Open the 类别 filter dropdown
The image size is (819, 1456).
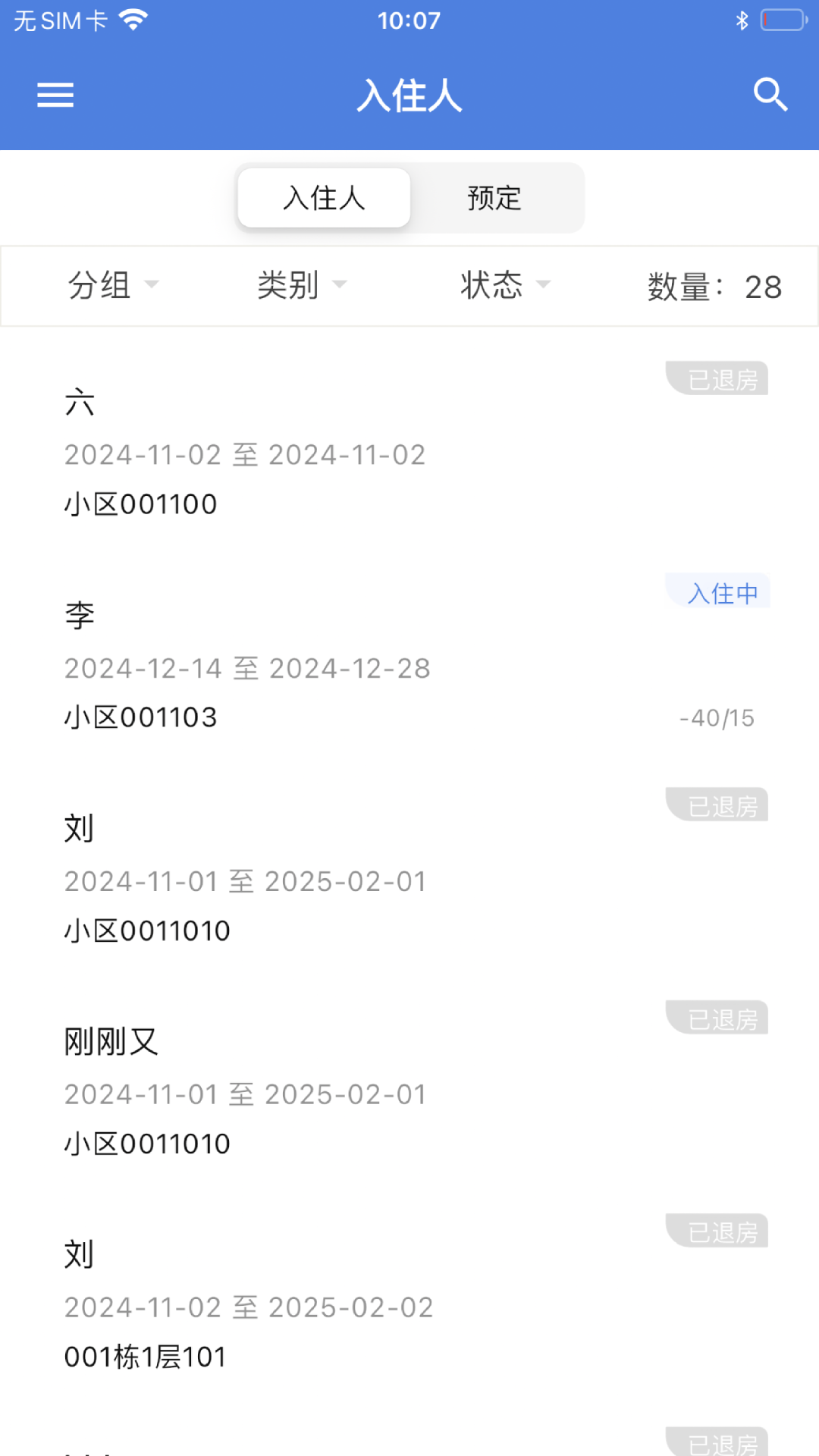click(301, 286)
